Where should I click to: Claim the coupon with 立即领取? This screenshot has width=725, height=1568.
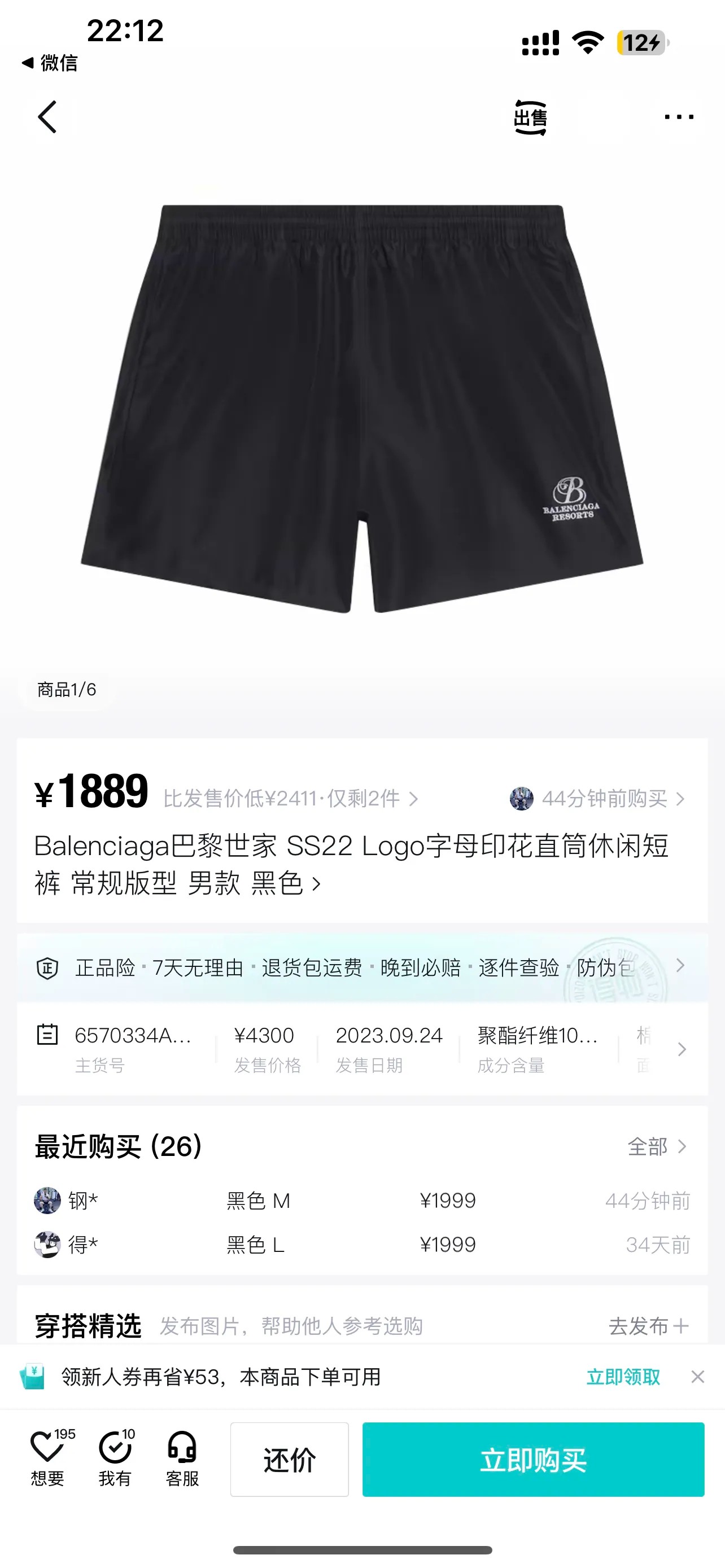pyautogui.click(x=623, y=1376)
